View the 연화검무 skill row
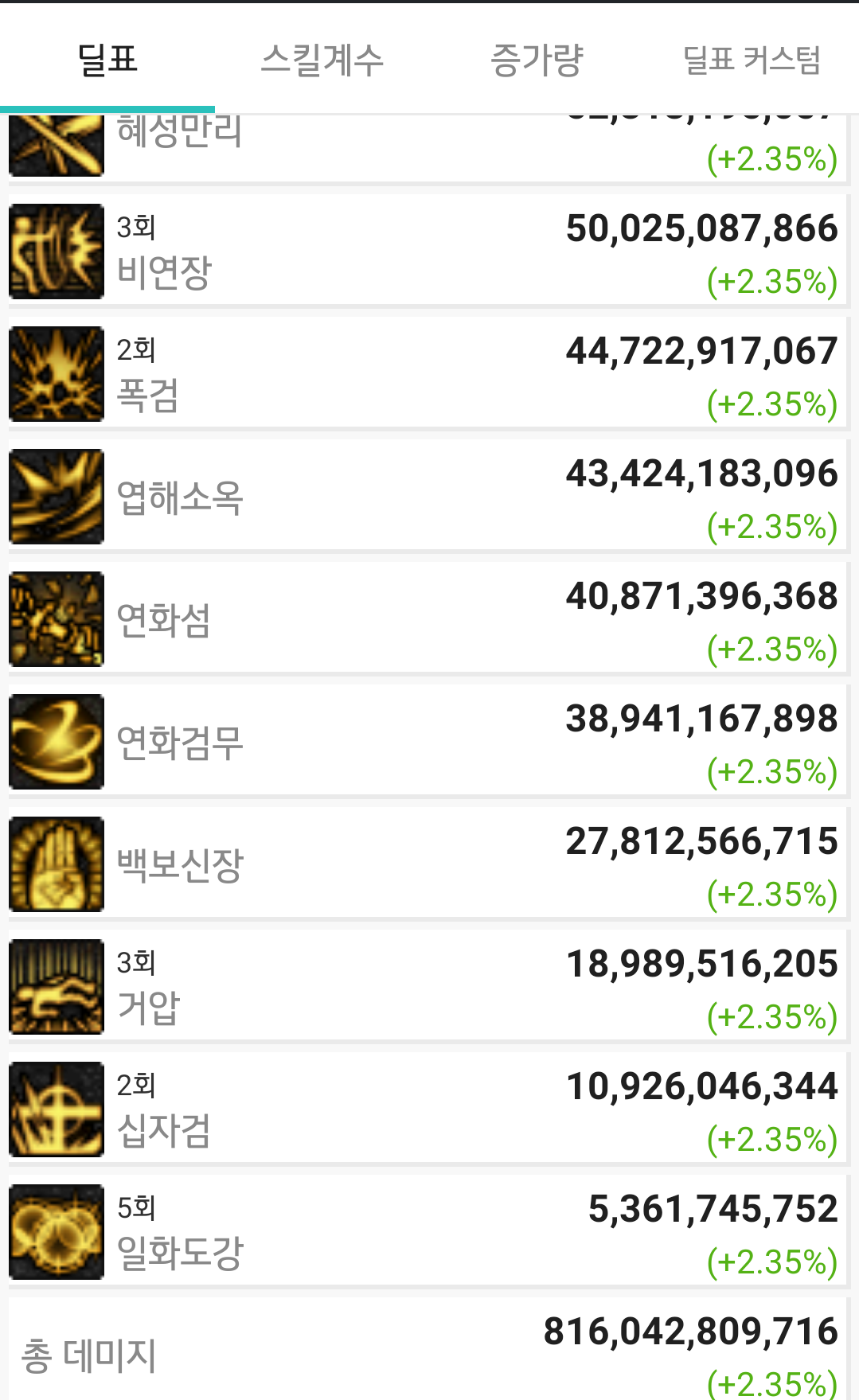 429,742
